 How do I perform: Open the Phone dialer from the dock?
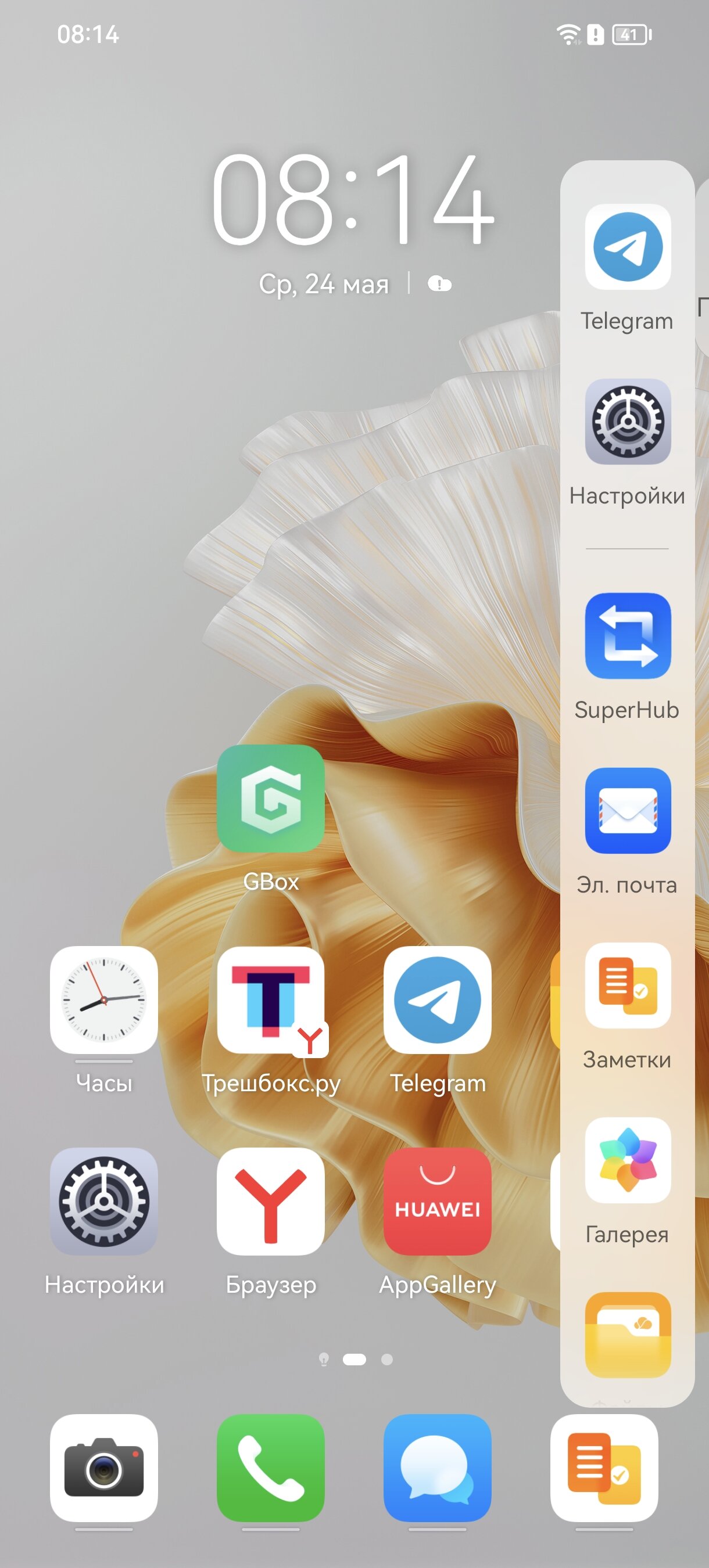270,1468
